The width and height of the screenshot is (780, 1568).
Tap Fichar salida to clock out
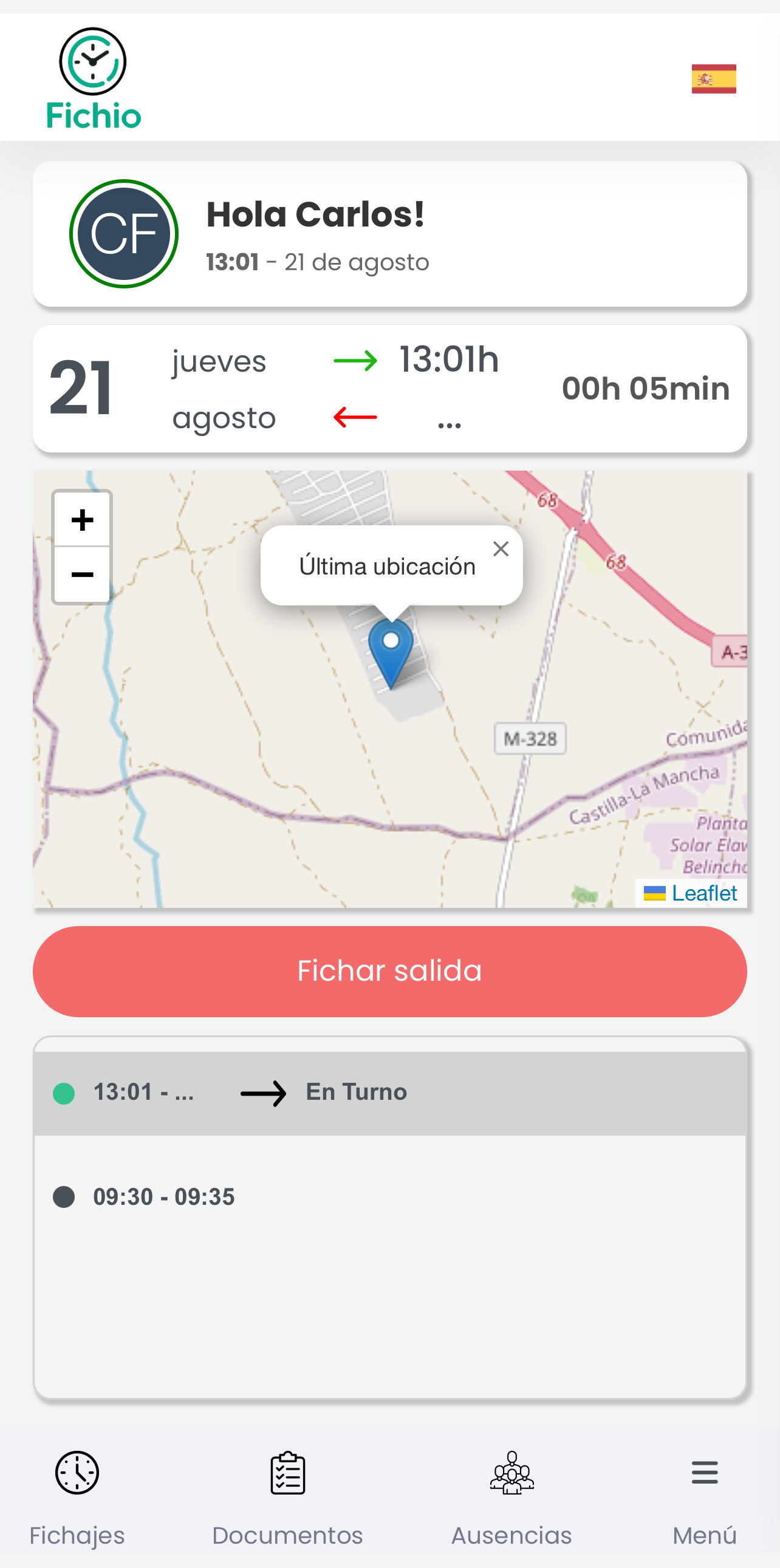pos(389,971)
